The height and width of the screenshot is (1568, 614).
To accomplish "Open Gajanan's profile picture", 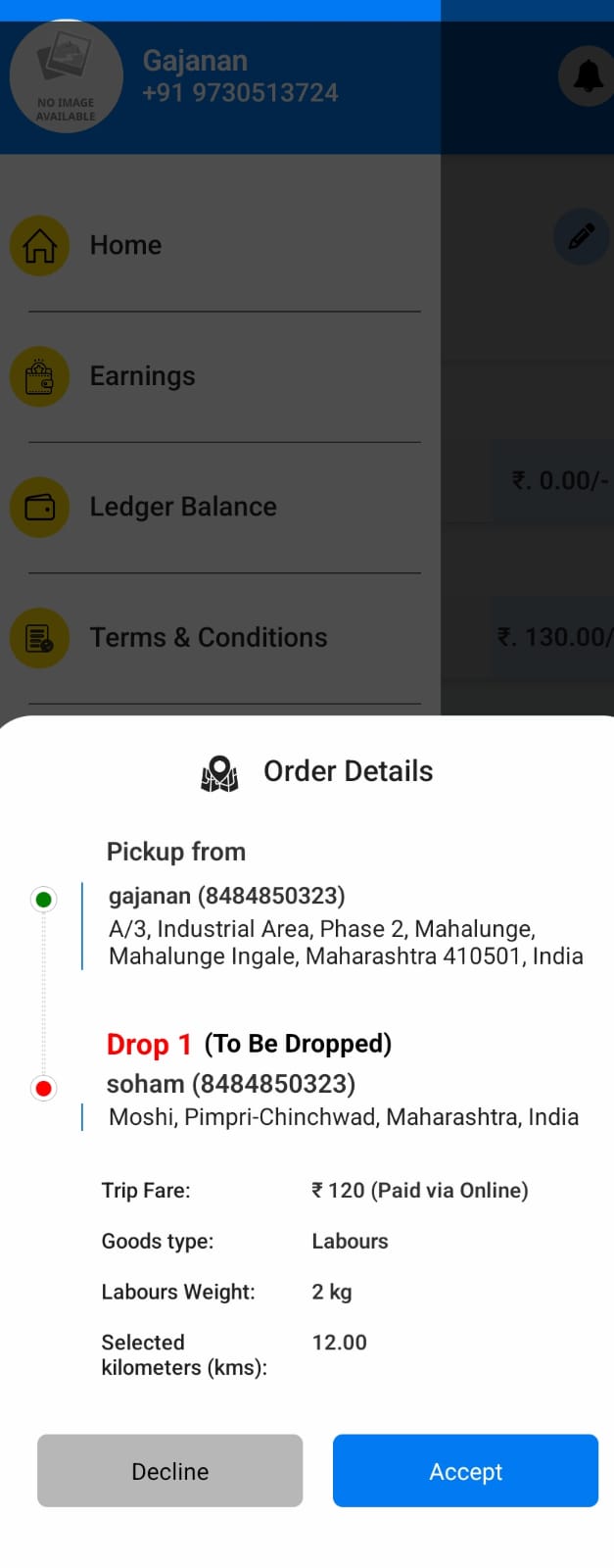I will pos(66,76).
